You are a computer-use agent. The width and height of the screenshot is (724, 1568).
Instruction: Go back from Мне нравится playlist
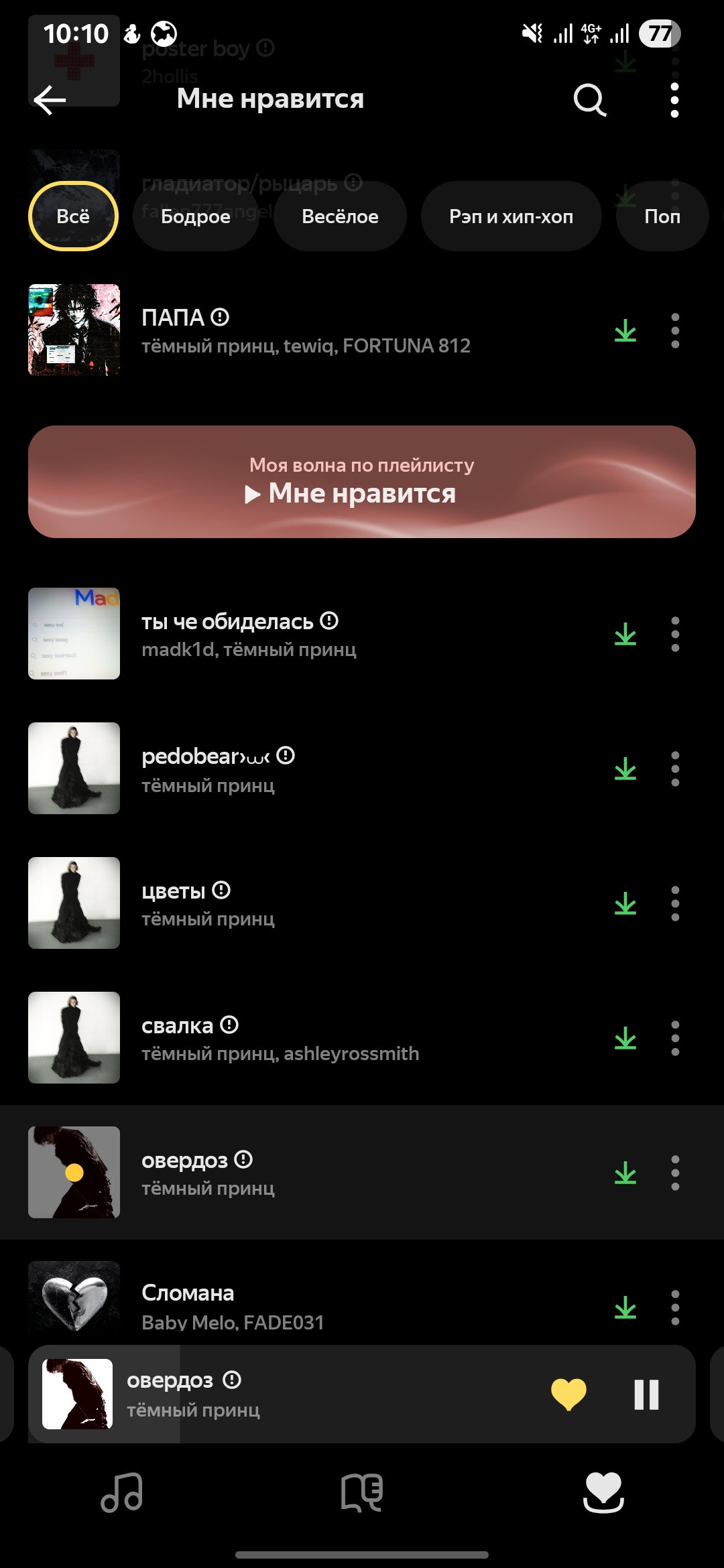pos(50,101)
